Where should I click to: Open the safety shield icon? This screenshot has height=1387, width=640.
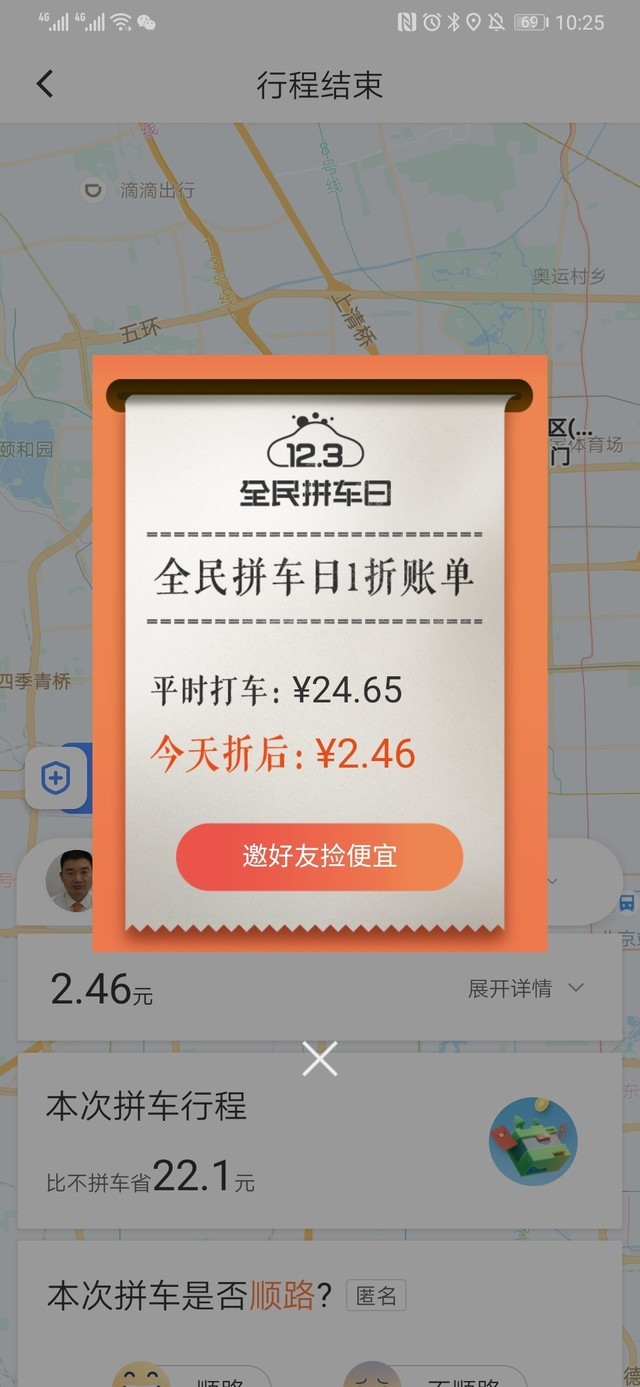click(54, 778)
